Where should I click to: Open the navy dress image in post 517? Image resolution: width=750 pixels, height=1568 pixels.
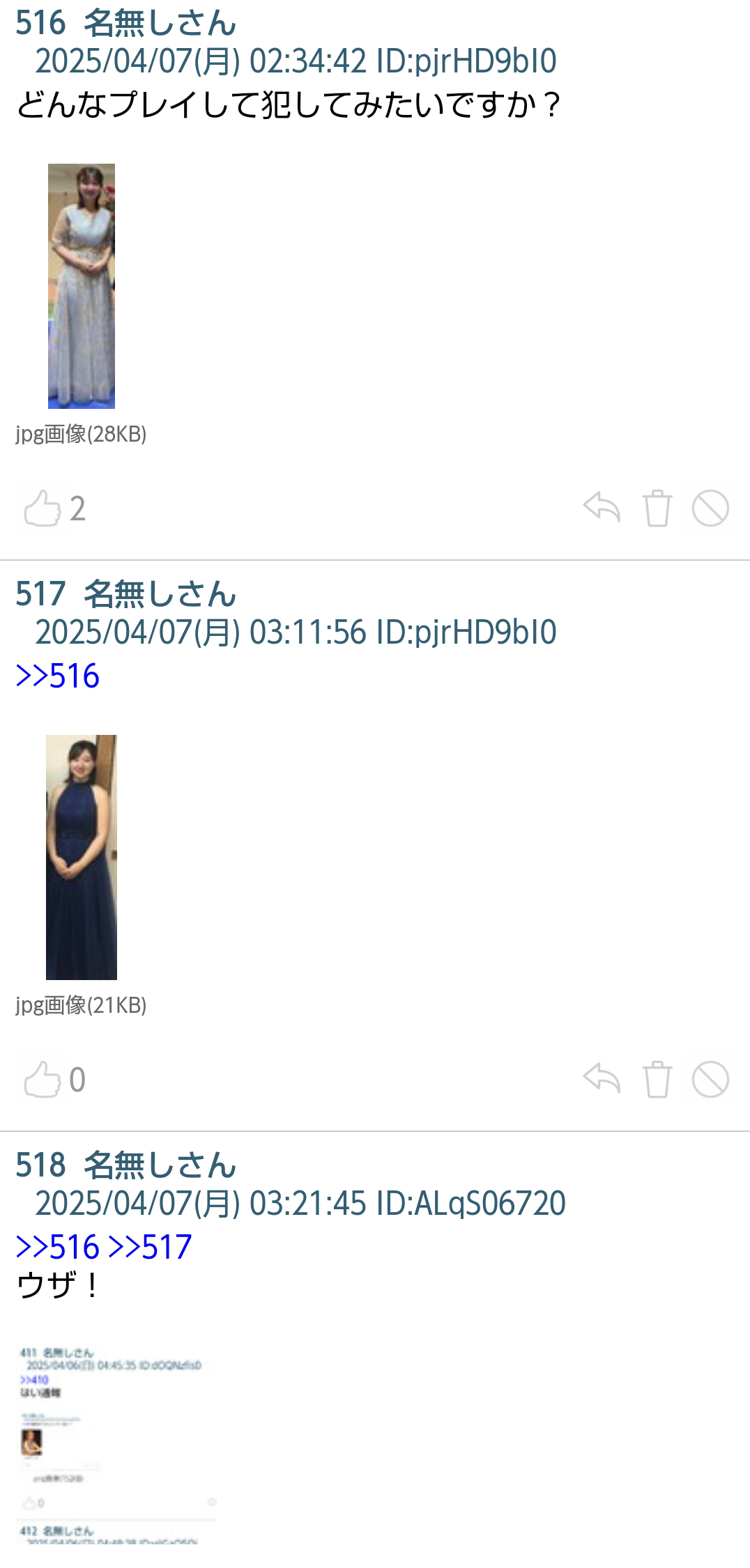click(x=82, y=855)
